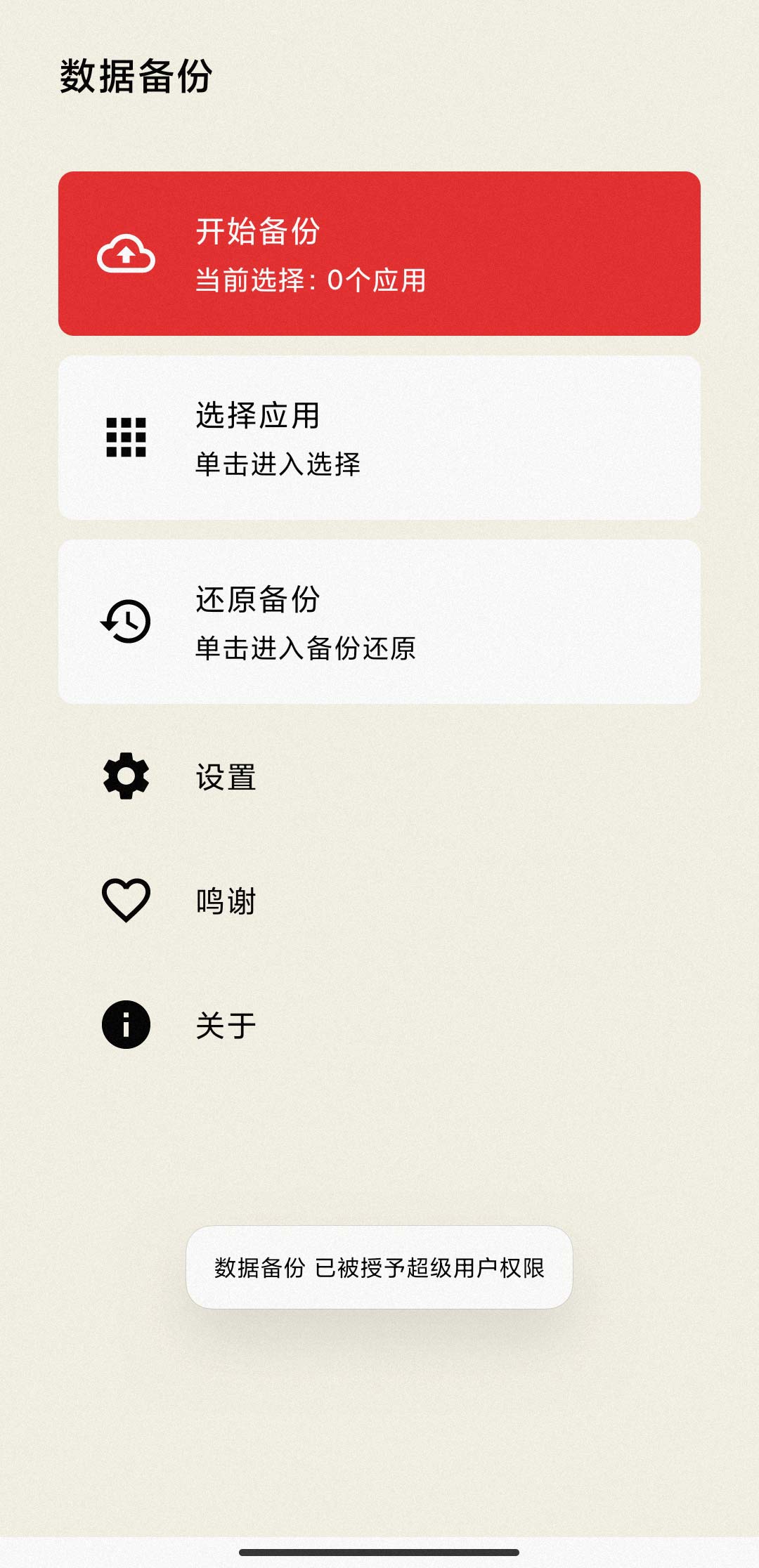Click the cloud upload backup icon

click(x=126, y=254)
